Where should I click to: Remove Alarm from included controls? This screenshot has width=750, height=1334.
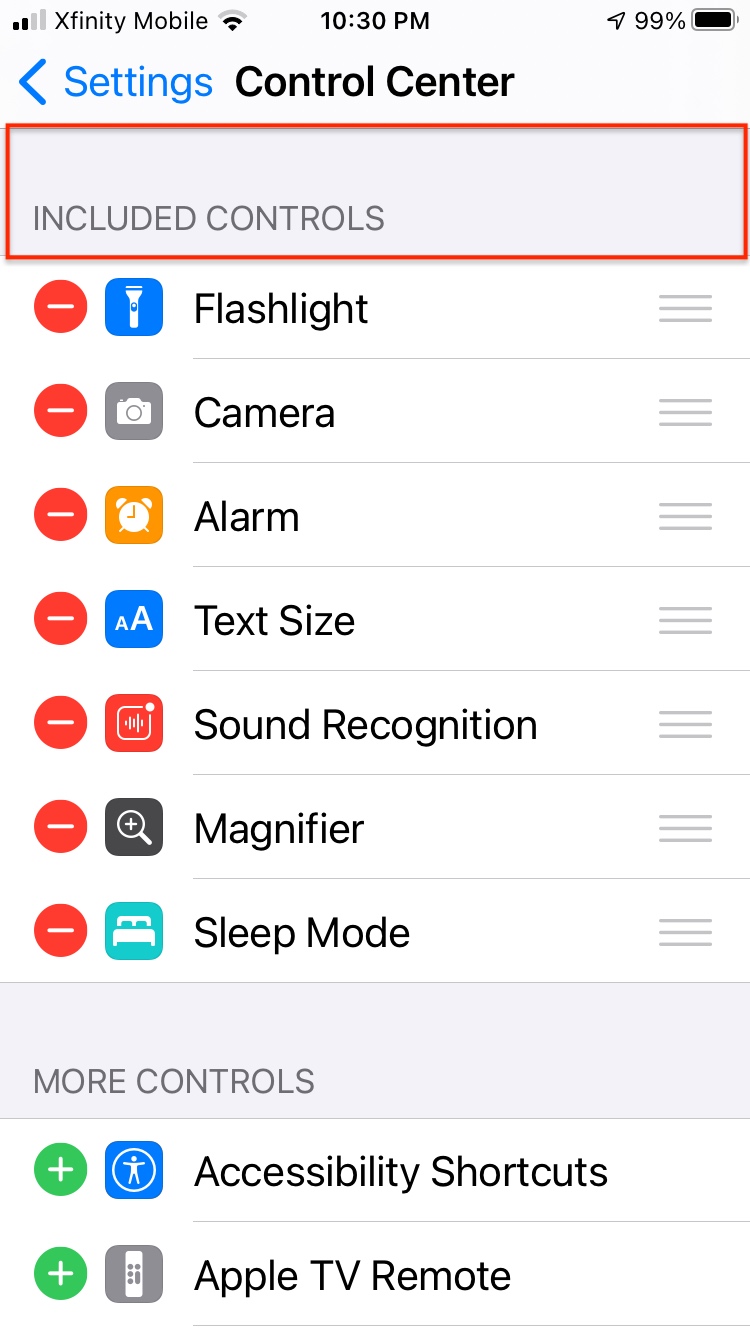(61, 515)
